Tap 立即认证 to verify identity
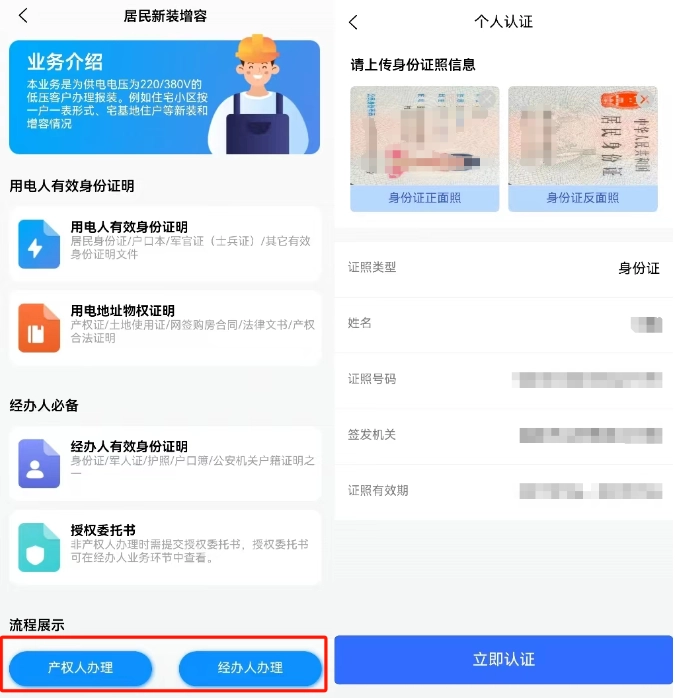This screenshot has height=698, width=675. coord(503,660)
